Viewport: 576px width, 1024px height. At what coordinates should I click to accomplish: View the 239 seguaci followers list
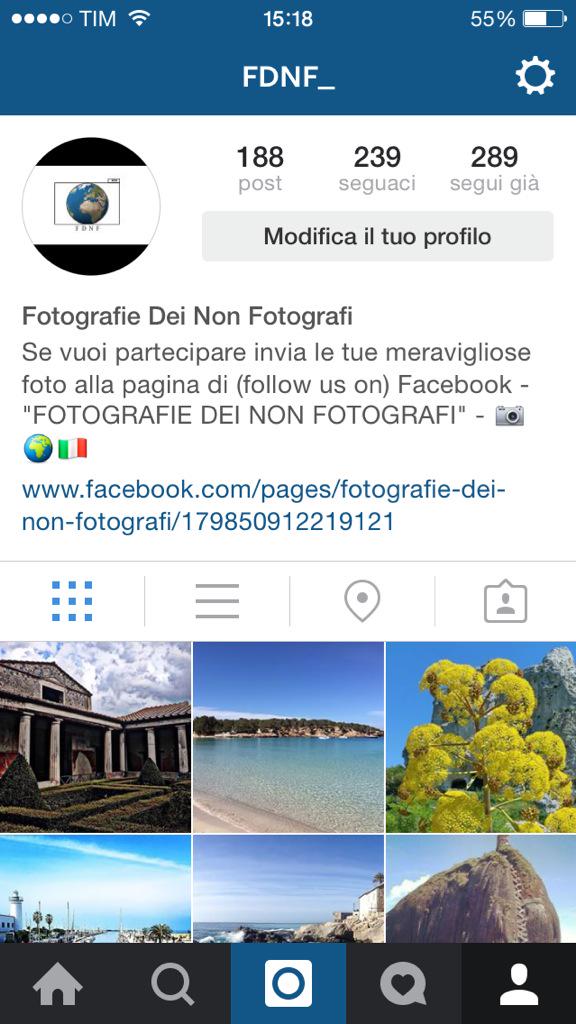[x=377, y=169]
